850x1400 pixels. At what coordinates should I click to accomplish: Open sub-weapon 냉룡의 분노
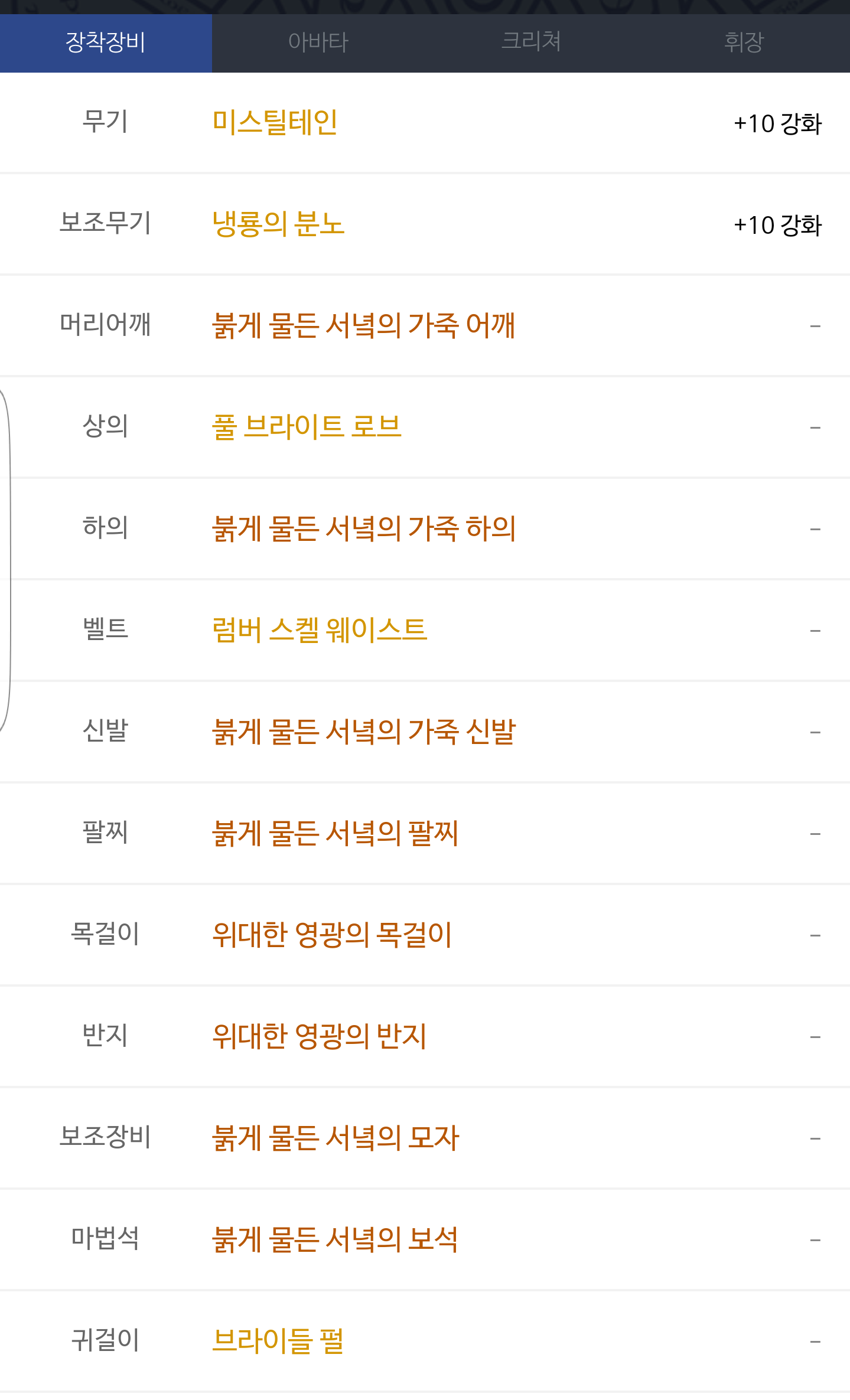point(278,224)
